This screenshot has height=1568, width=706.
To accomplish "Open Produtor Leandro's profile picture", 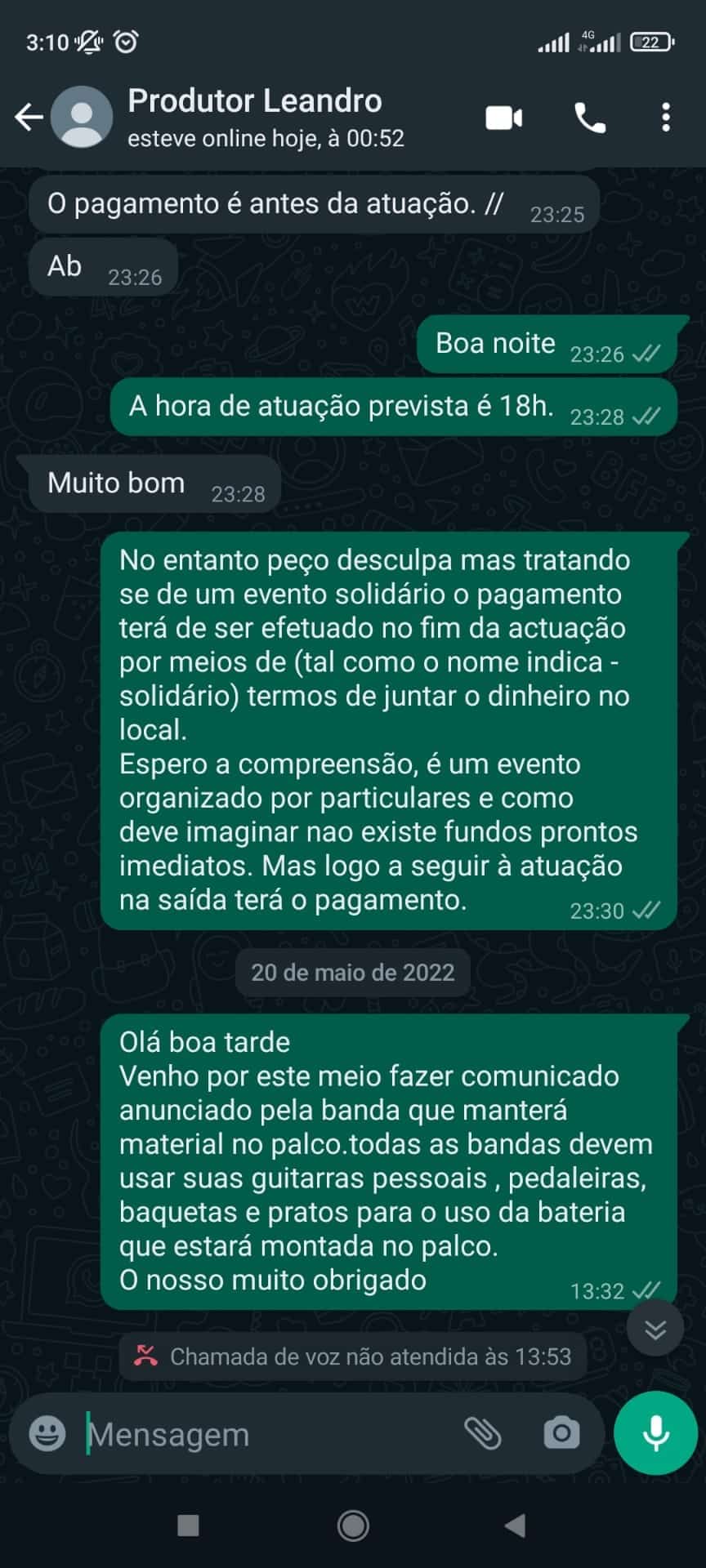I will point(82,118).
